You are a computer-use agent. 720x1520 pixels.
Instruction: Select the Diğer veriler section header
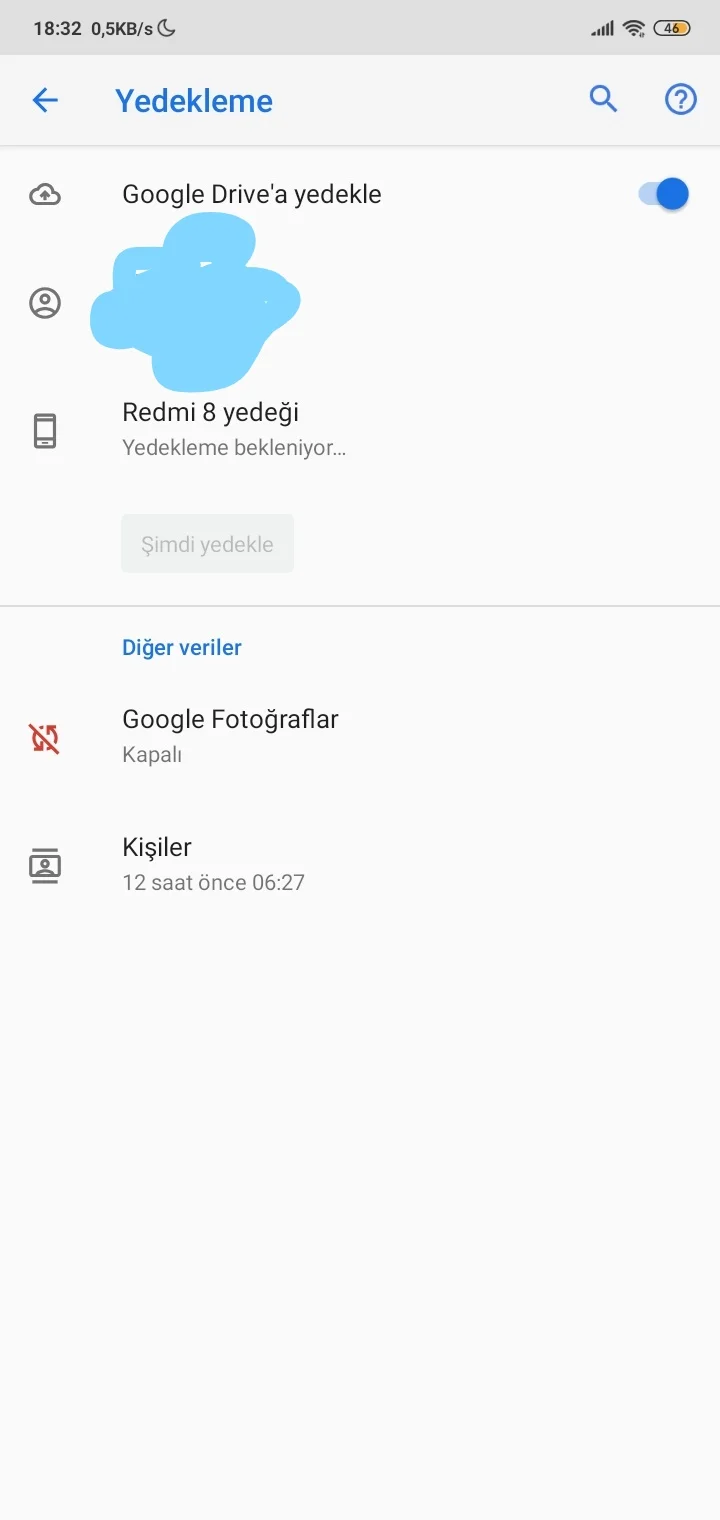click(x=181, y=647)
